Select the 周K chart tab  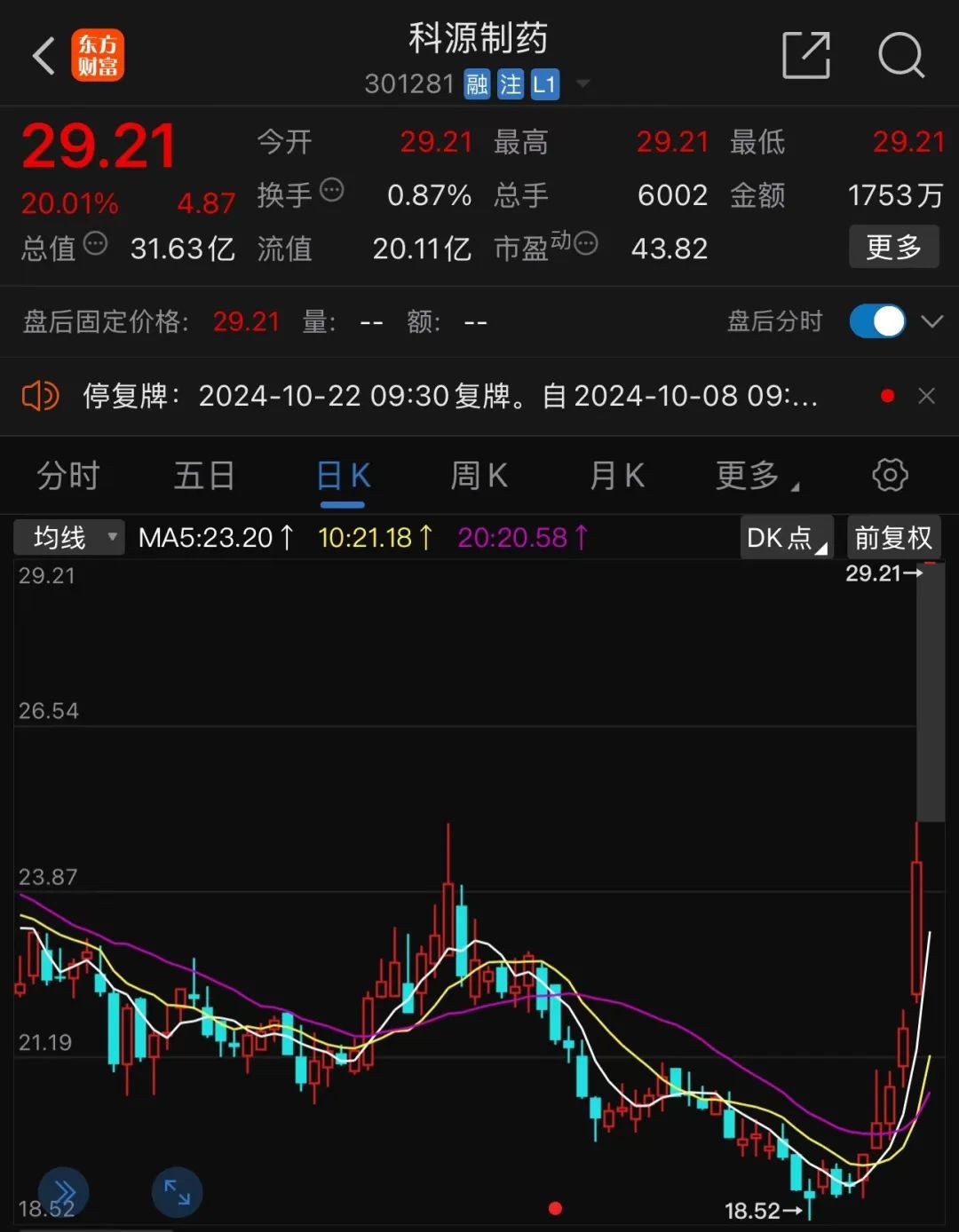(x=479, y=476)
